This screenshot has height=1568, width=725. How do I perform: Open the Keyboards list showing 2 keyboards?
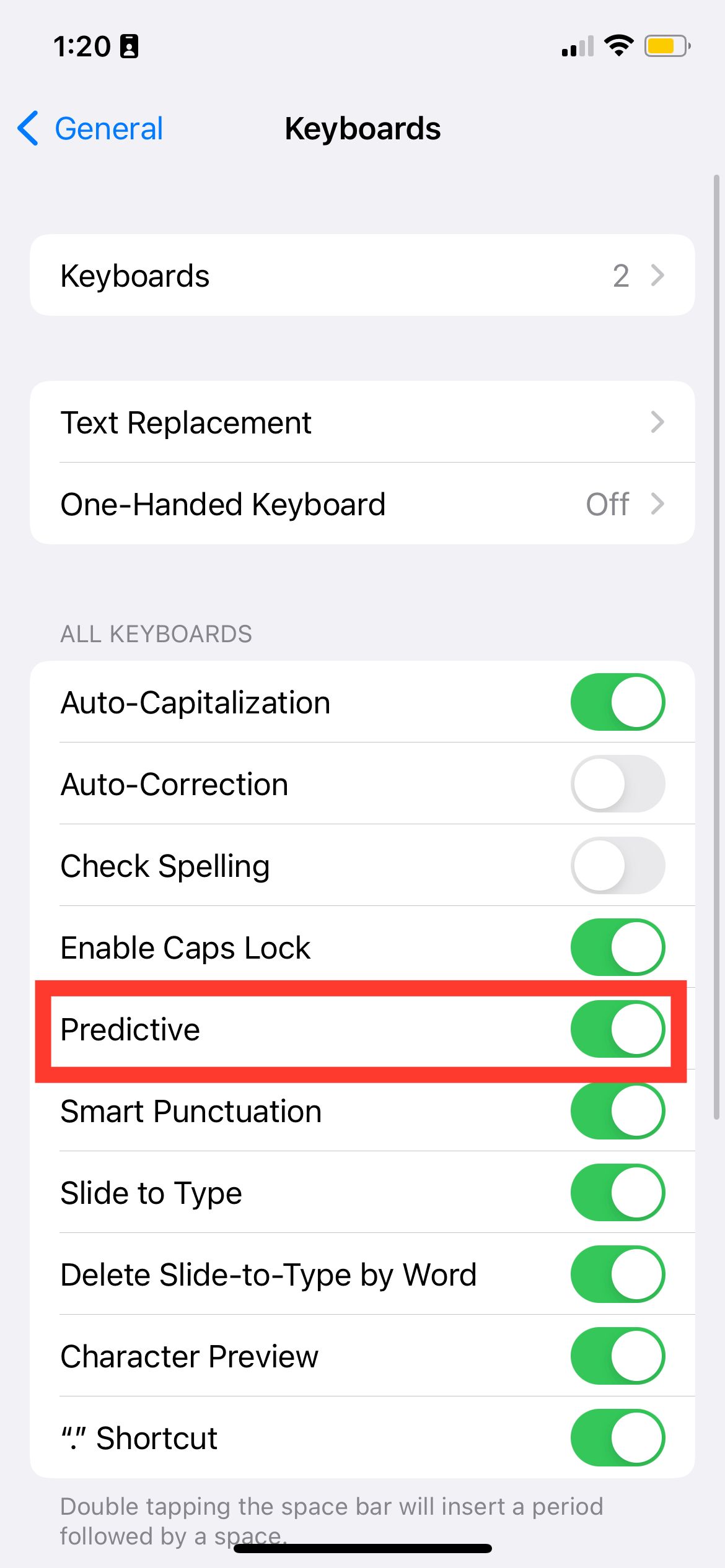[x=362, y=276]
